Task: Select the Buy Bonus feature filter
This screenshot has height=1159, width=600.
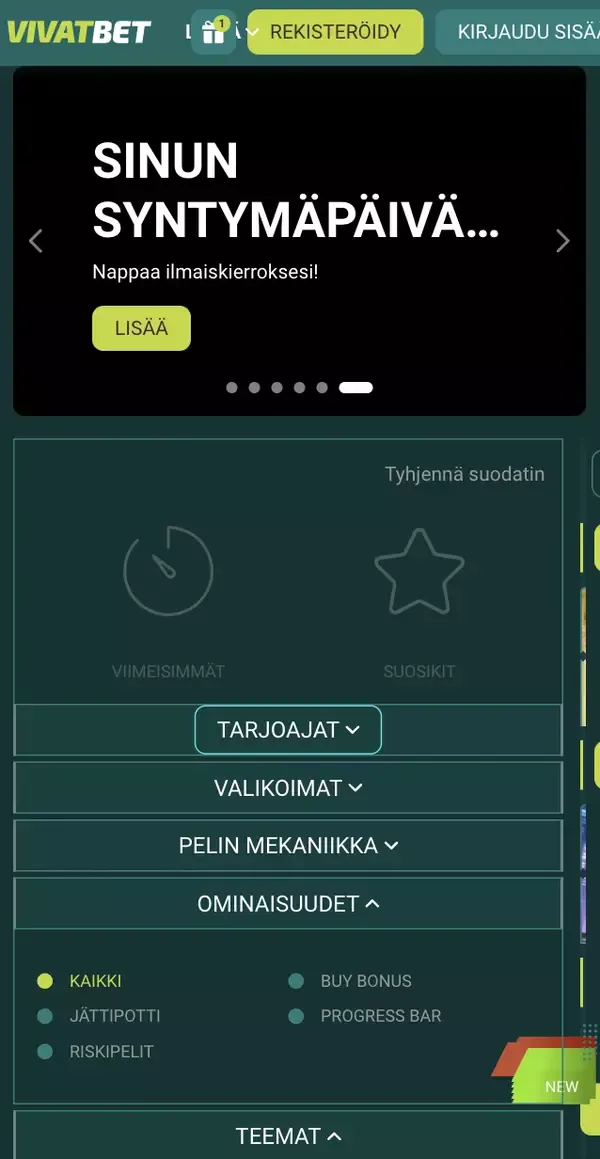Action: tap(365, 981)
